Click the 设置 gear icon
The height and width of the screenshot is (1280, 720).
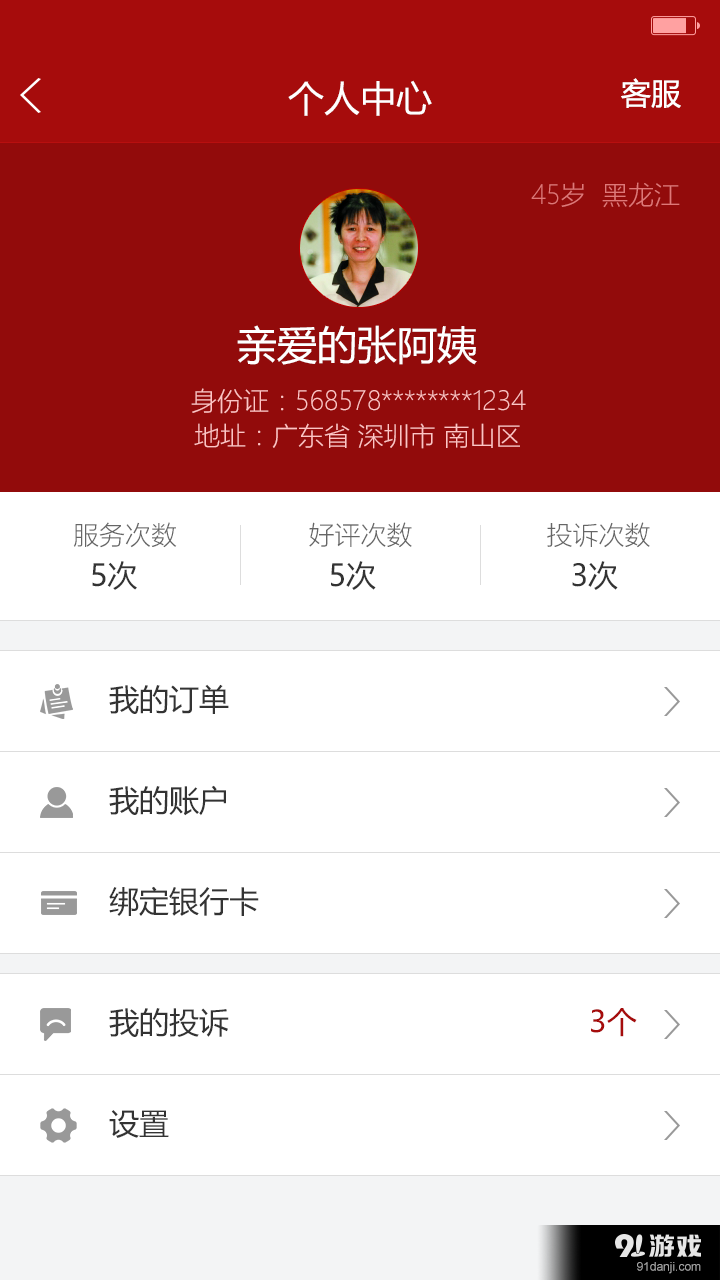pos(58,1125)
